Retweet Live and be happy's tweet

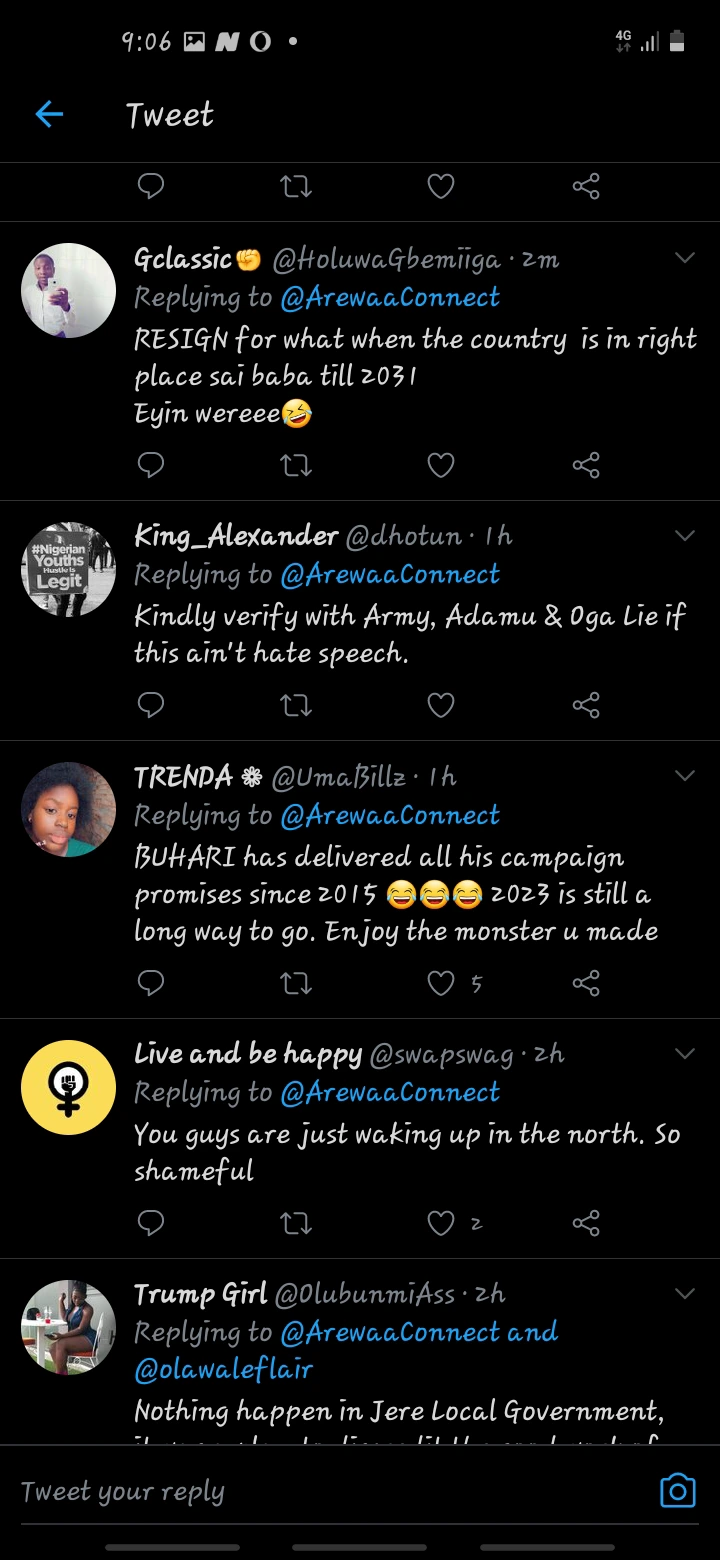(x=296, y=1223)
